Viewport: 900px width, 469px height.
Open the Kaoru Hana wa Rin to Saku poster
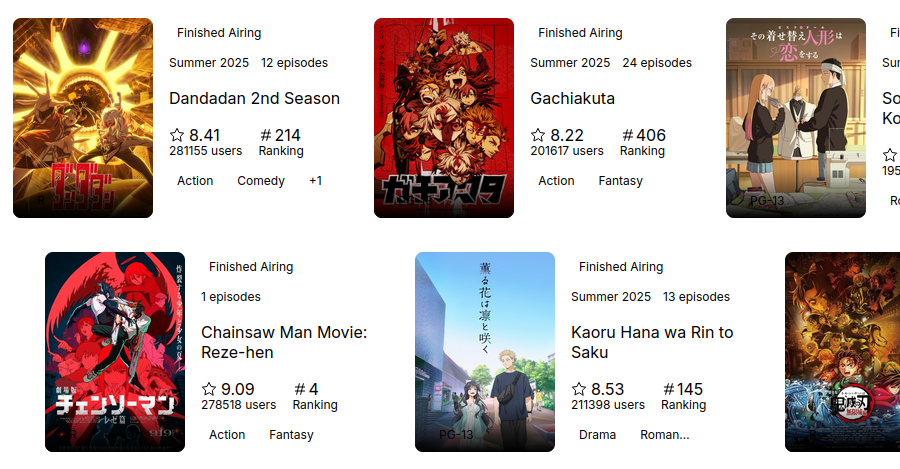click(485, 352)
